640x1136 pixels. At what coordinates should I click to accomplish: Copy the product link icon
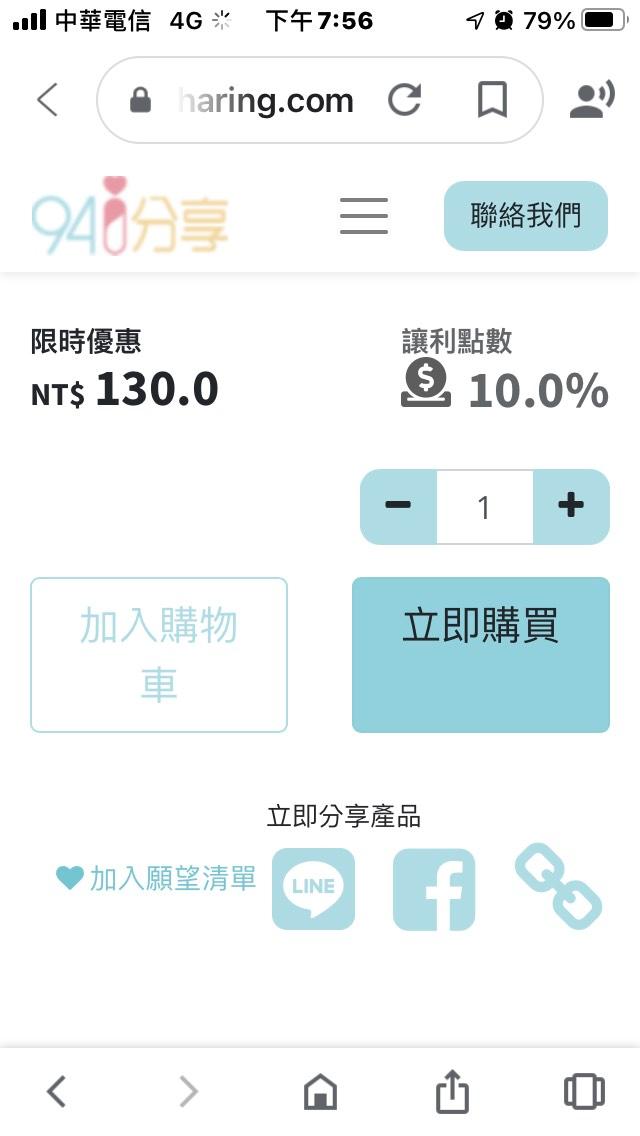tap(558, 886)
